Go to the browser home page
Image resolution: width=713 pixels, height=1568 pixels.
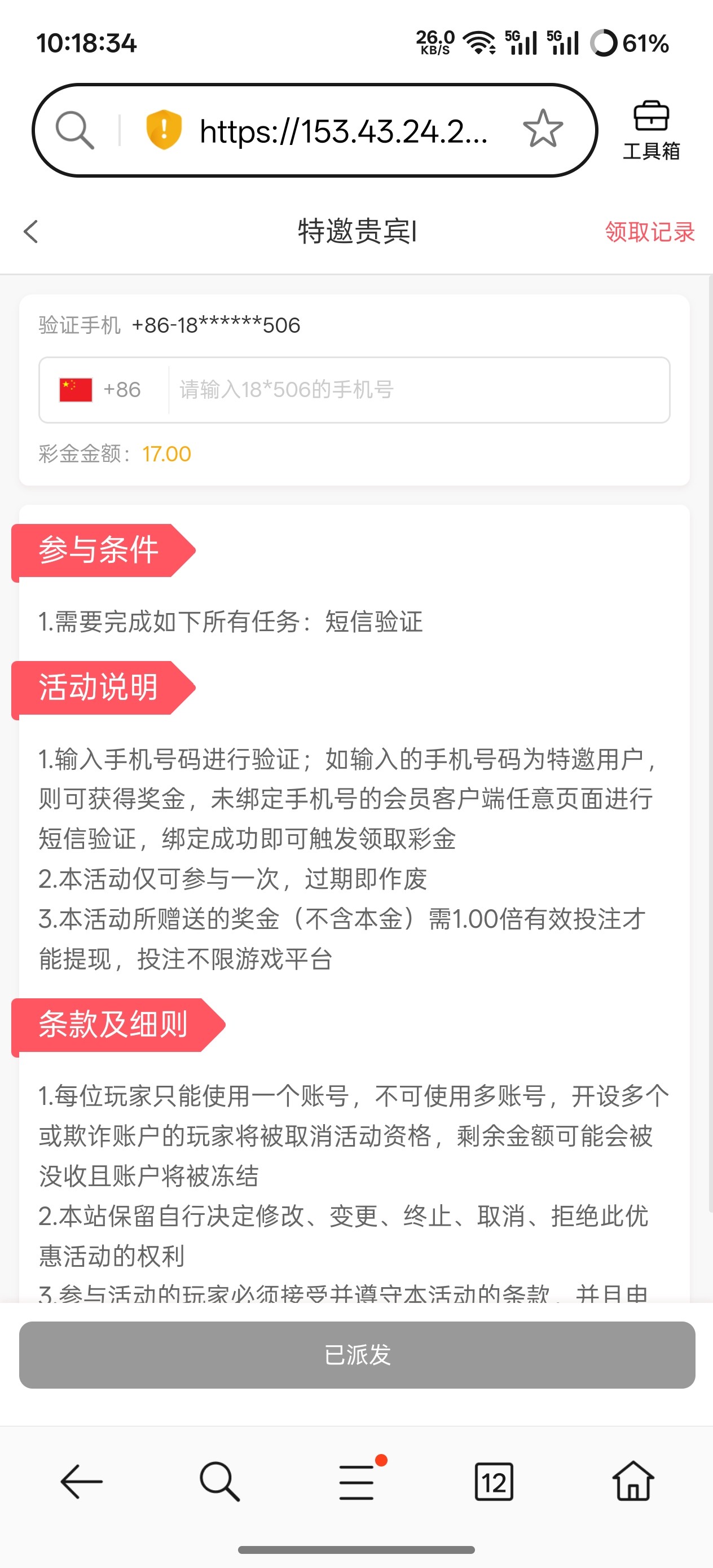pos(633,1481)
